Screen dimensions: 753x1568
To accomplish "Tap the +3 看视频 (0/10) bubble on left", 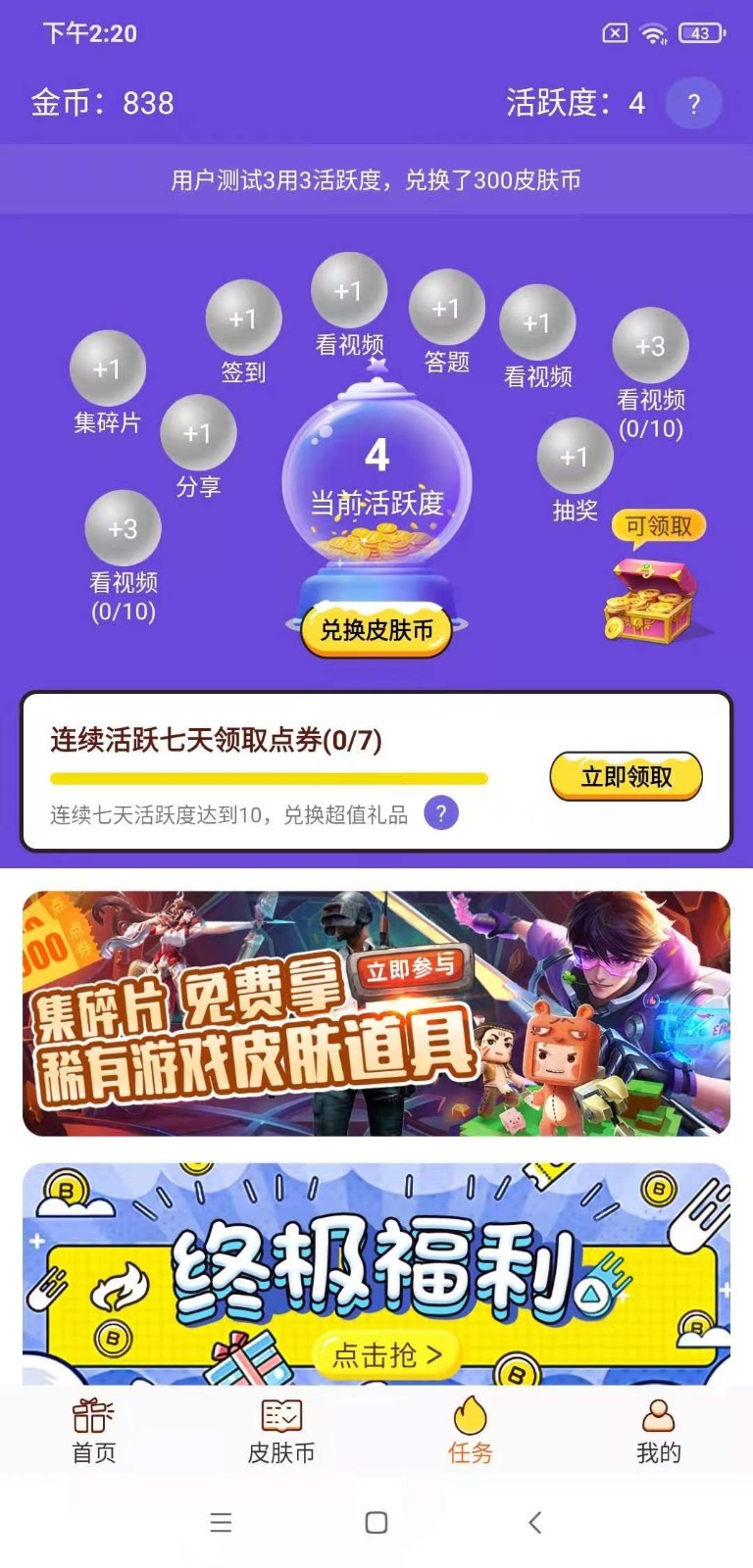I will point(124,526).
